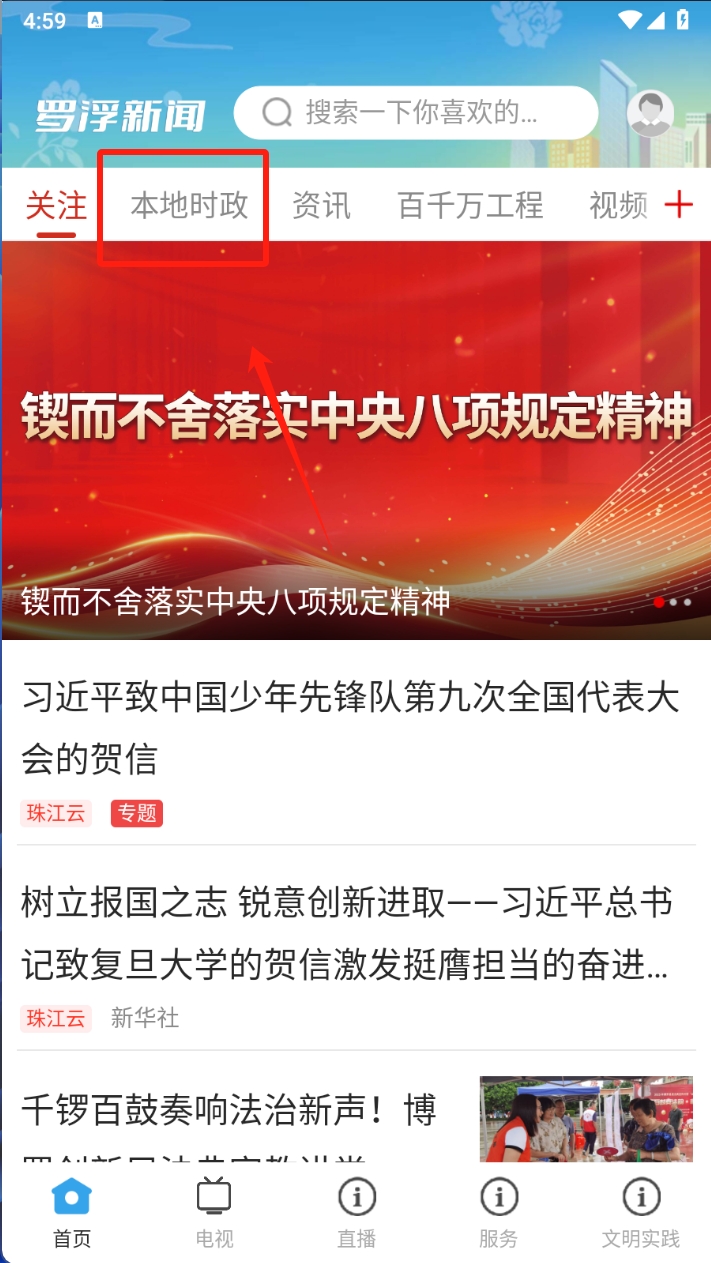
Task: Open the 文明实践 bottom tab
Action: pyautogui.click(x=640, y=1212)
